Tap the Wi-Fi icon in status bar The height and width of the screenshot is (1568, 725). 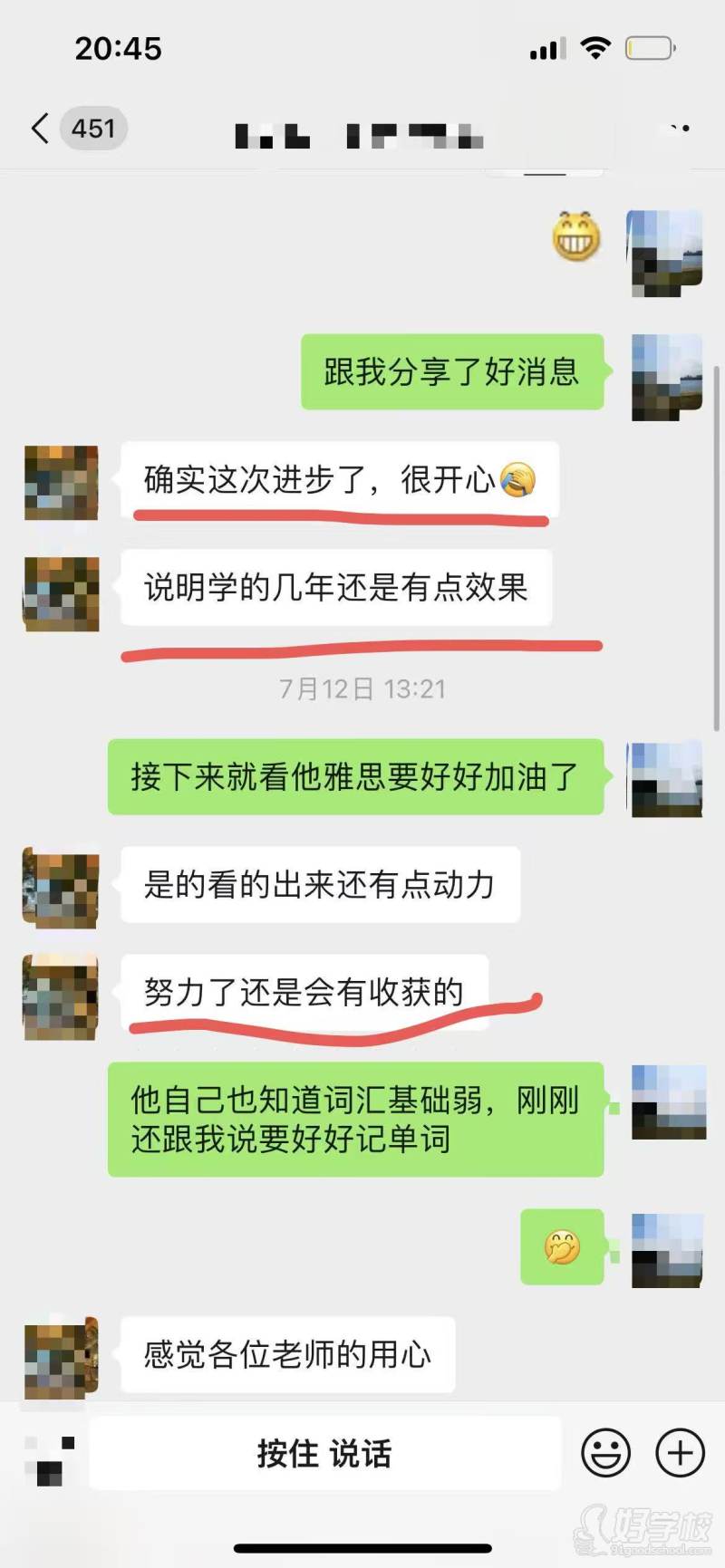point(596,47)
